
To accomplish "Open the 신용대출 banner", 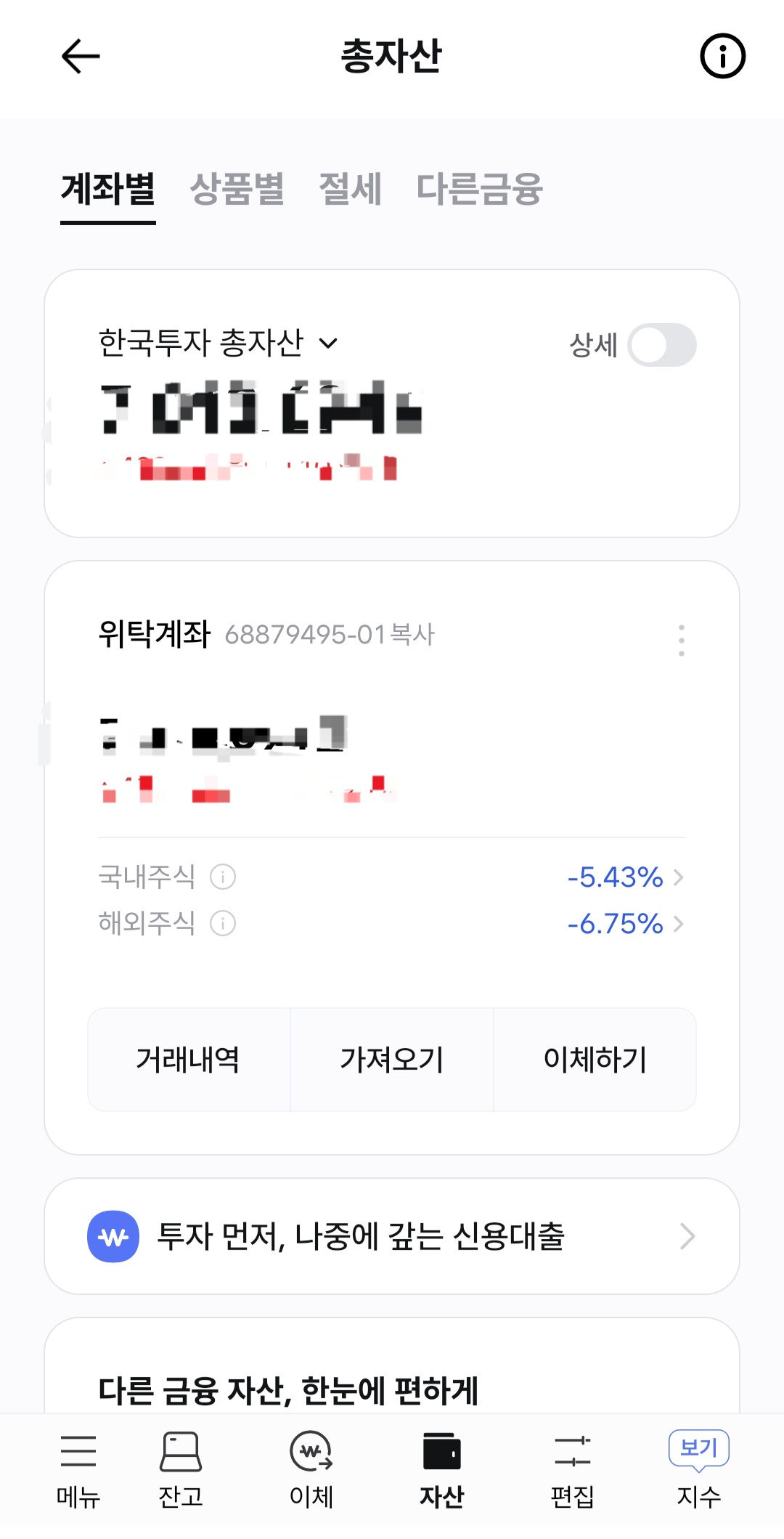I will pos(392,1236).
